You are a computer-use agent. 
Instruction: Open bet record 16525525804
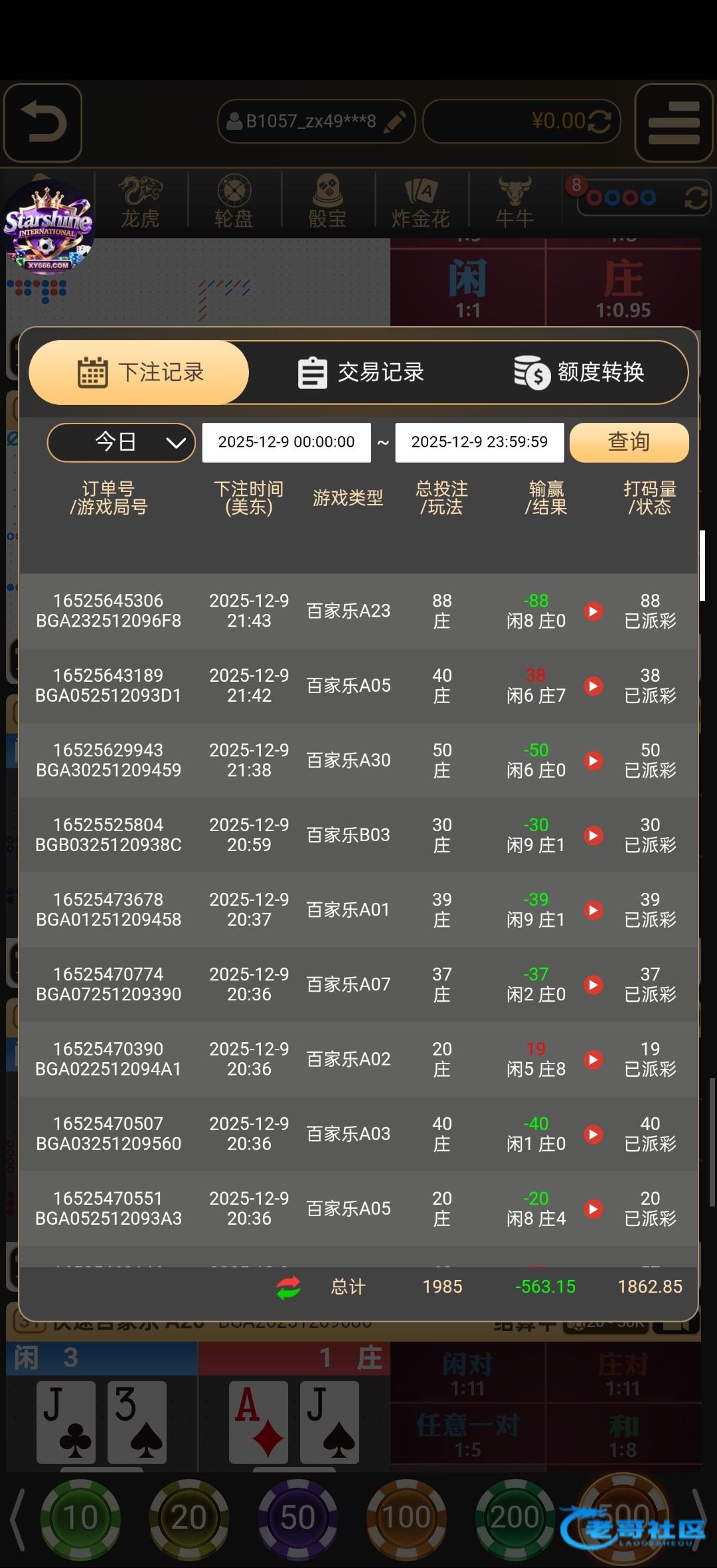(358, 835)
